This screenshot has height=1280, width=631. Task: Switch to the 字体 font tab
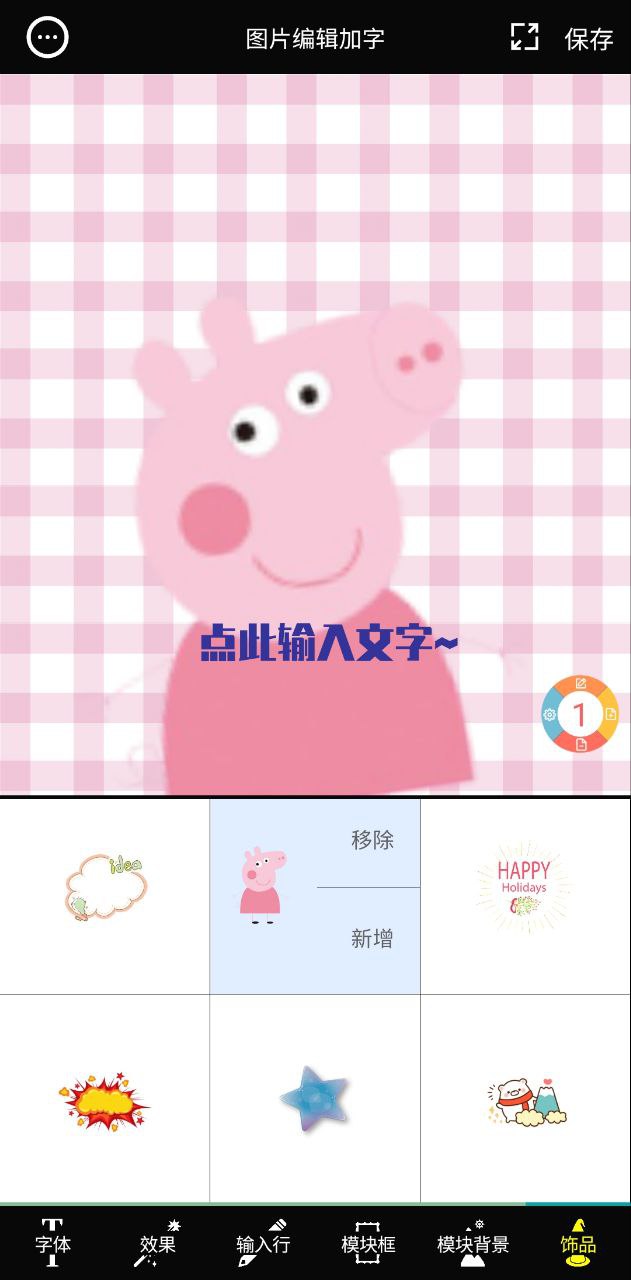pyautogui.click(x=53, y=1243)
